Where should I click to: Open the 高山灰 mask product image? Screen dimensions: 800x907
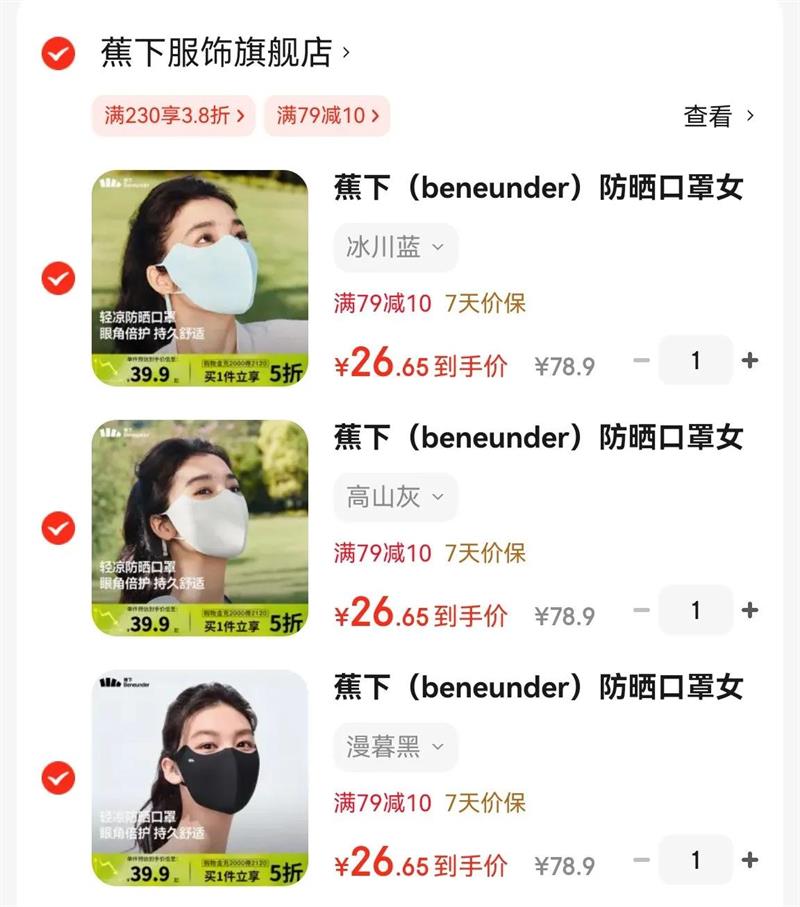(200, 528)
